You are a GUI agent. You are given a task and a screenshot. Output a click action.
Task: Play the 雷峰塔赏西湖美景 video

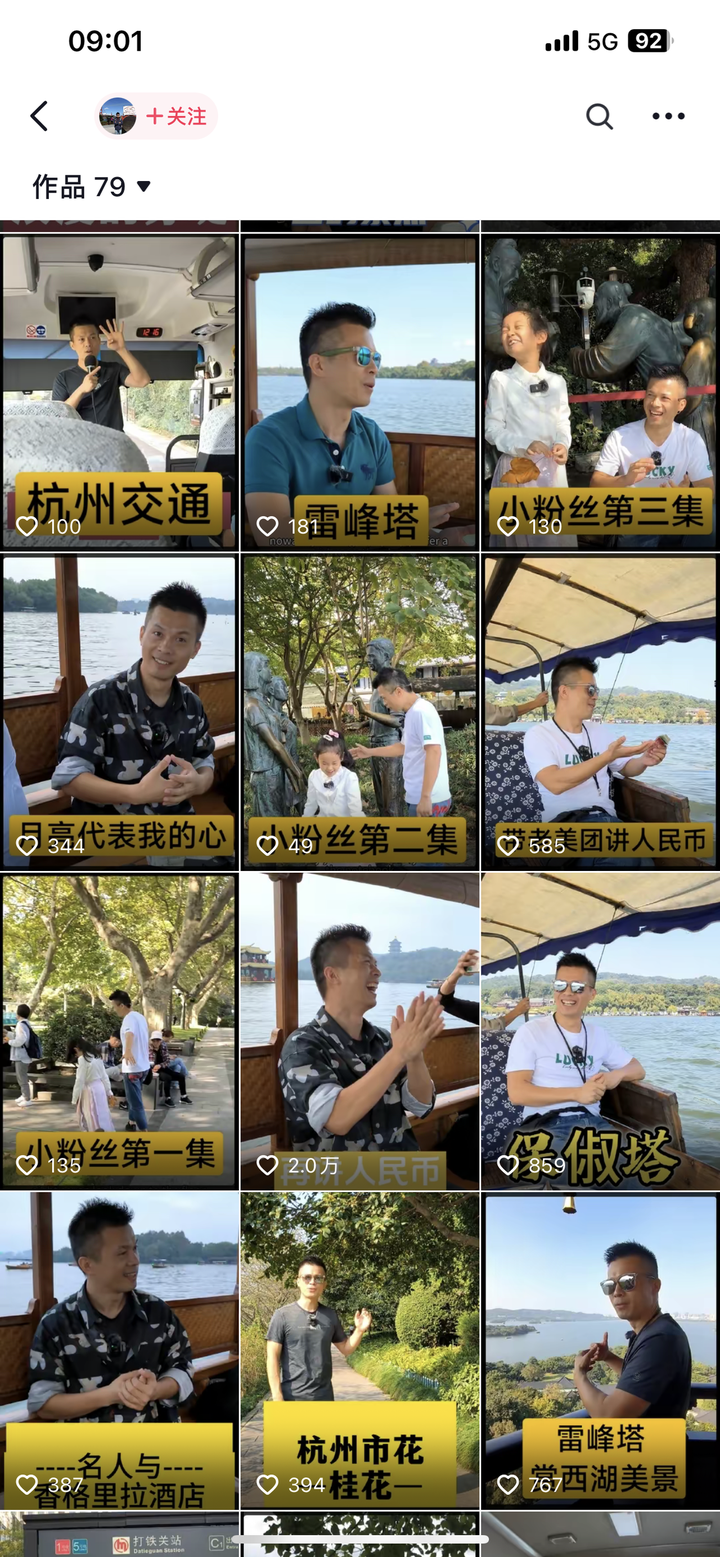[600, 1350]
